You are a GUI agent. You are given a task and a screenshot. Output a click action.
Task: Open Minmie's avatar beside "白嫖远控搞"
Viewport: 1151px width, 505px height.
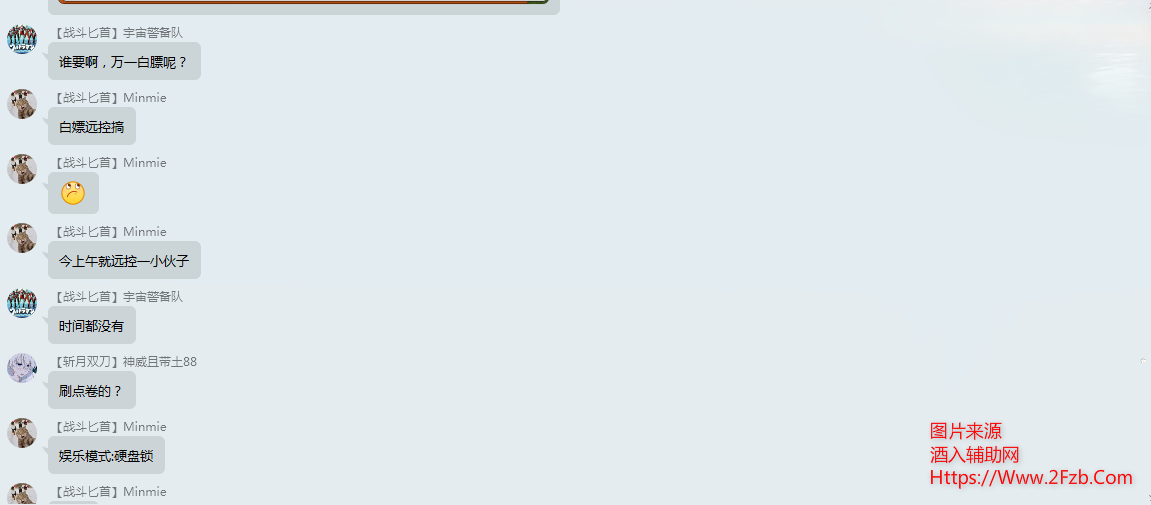(22, 104)
